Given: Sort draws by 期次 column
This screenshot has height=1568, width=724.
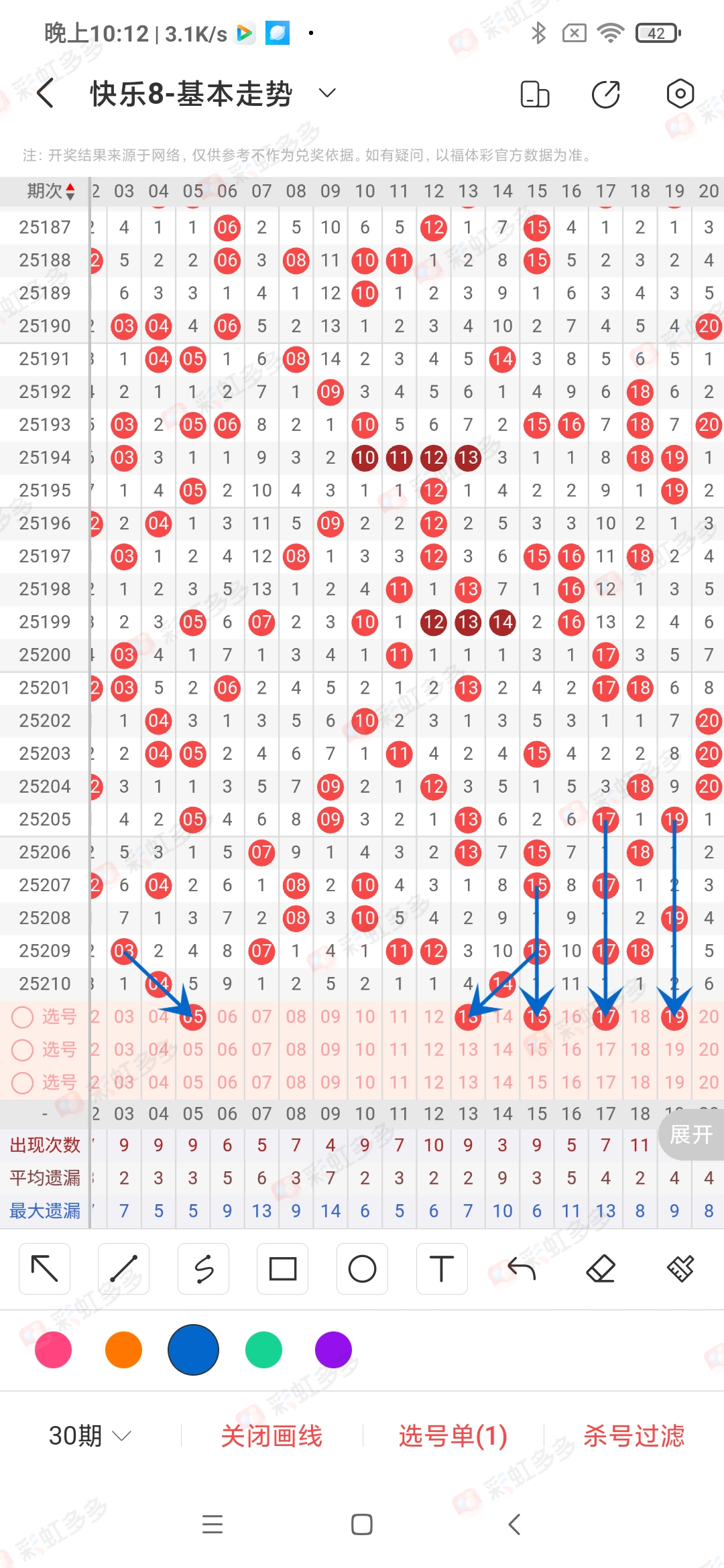Looking at the screenshot, I should click(x=50, y=192).
